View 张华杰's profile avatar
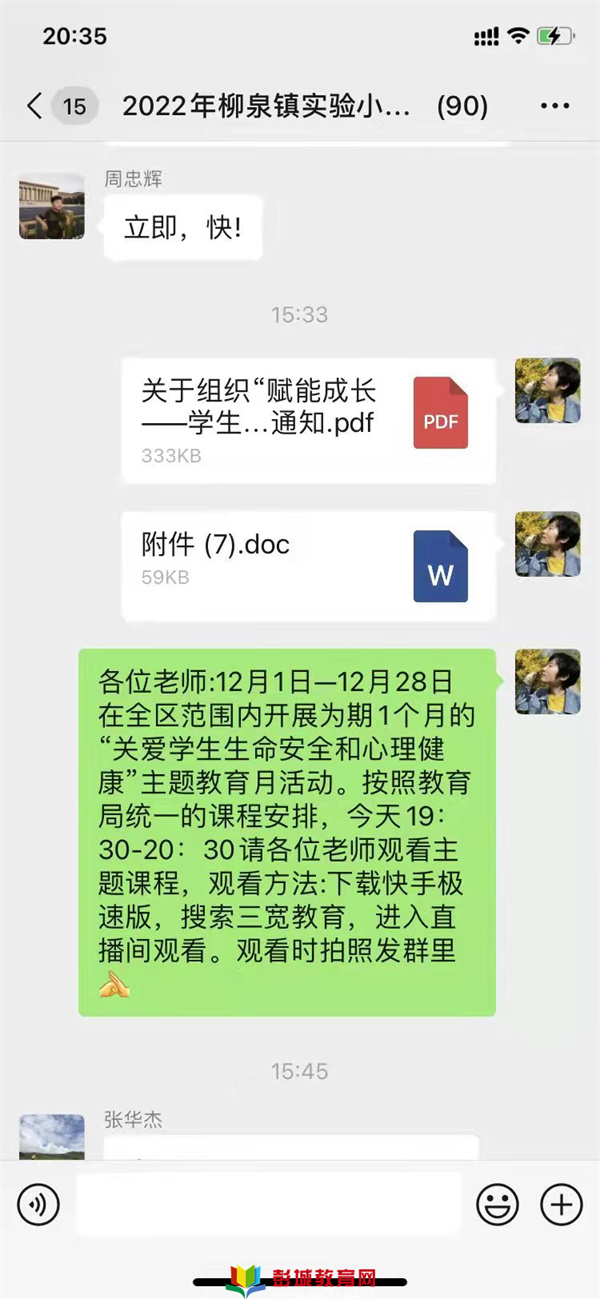600x1299 pixels. (x=51, y=1136)
